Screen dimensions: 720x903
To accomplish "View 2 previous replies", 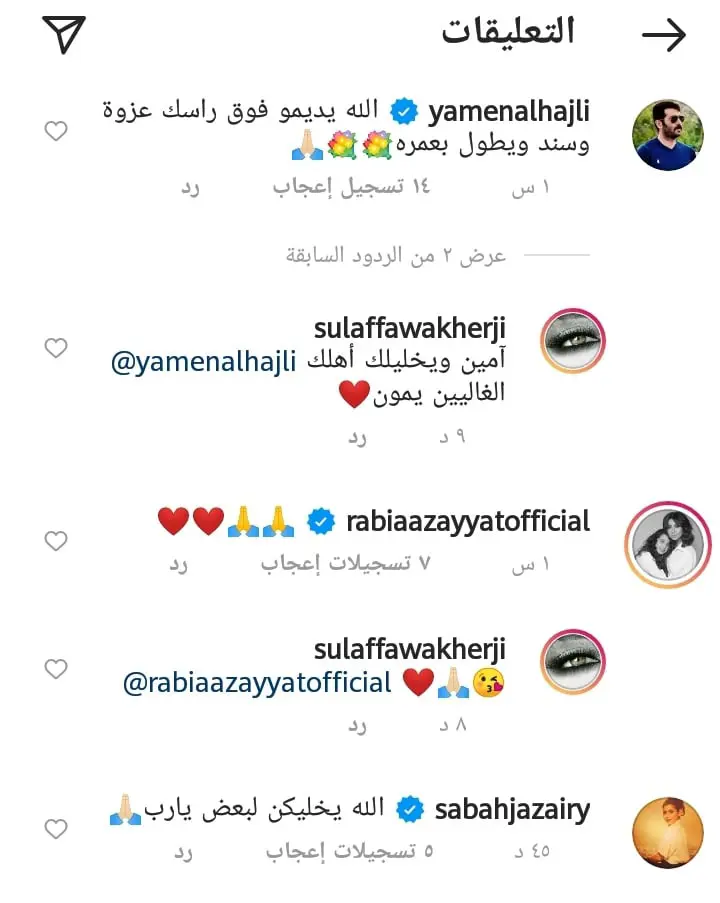I will pos(396,256).
